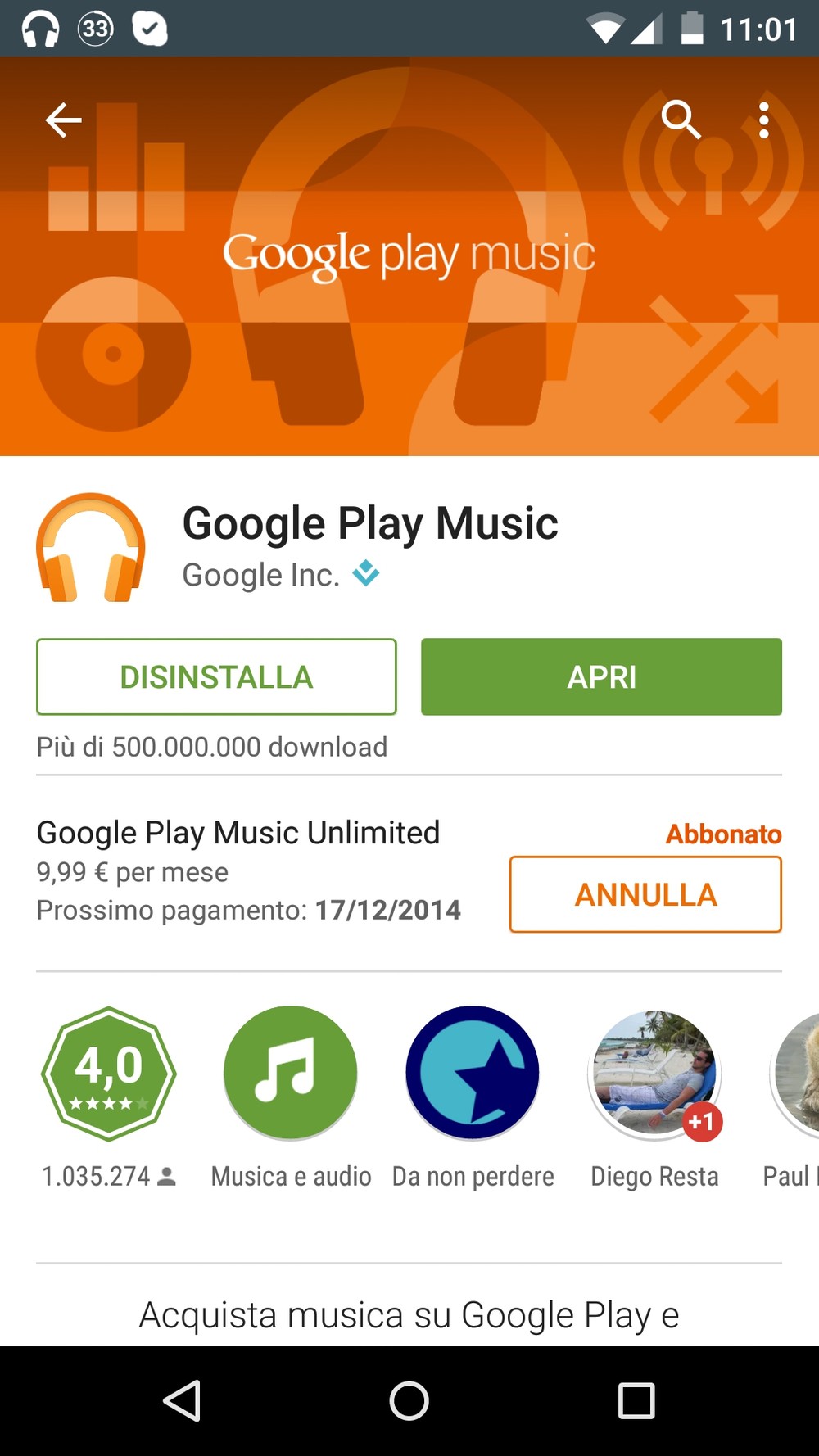Cancel subscription with ANNULLA button
The height and width of the screenshot is (1456, 819).
click(x=645, y=894)
